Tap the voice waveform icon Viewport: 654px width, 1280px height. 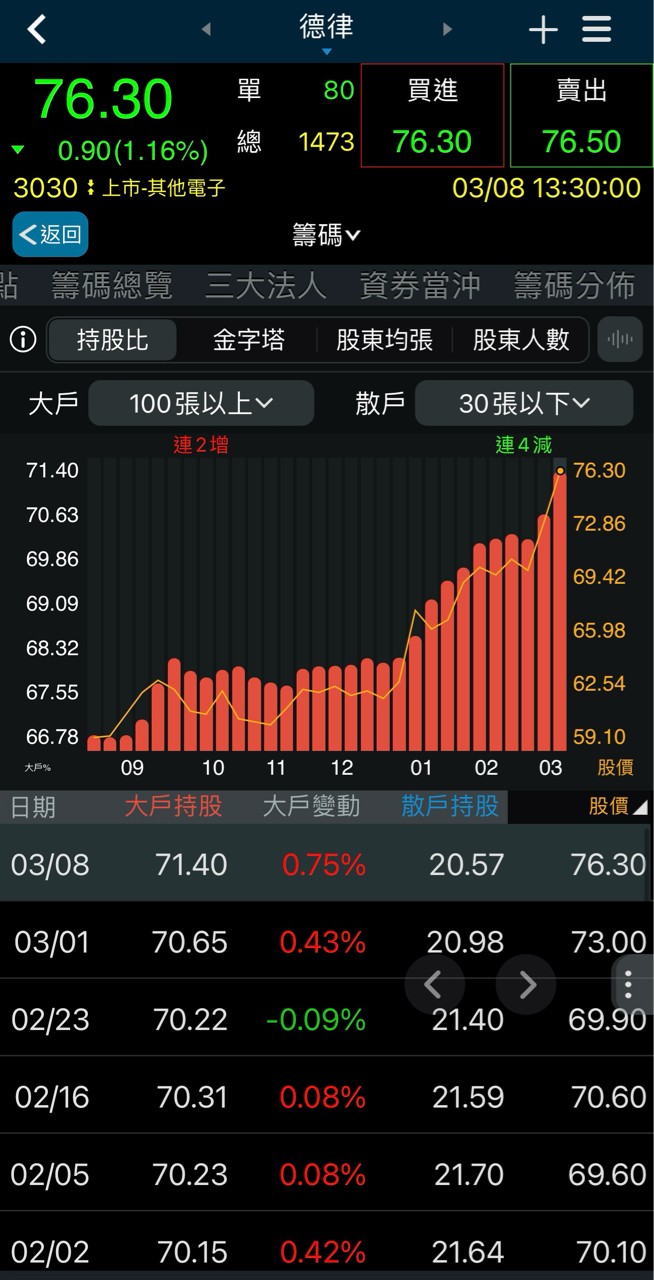click(620, 340)
